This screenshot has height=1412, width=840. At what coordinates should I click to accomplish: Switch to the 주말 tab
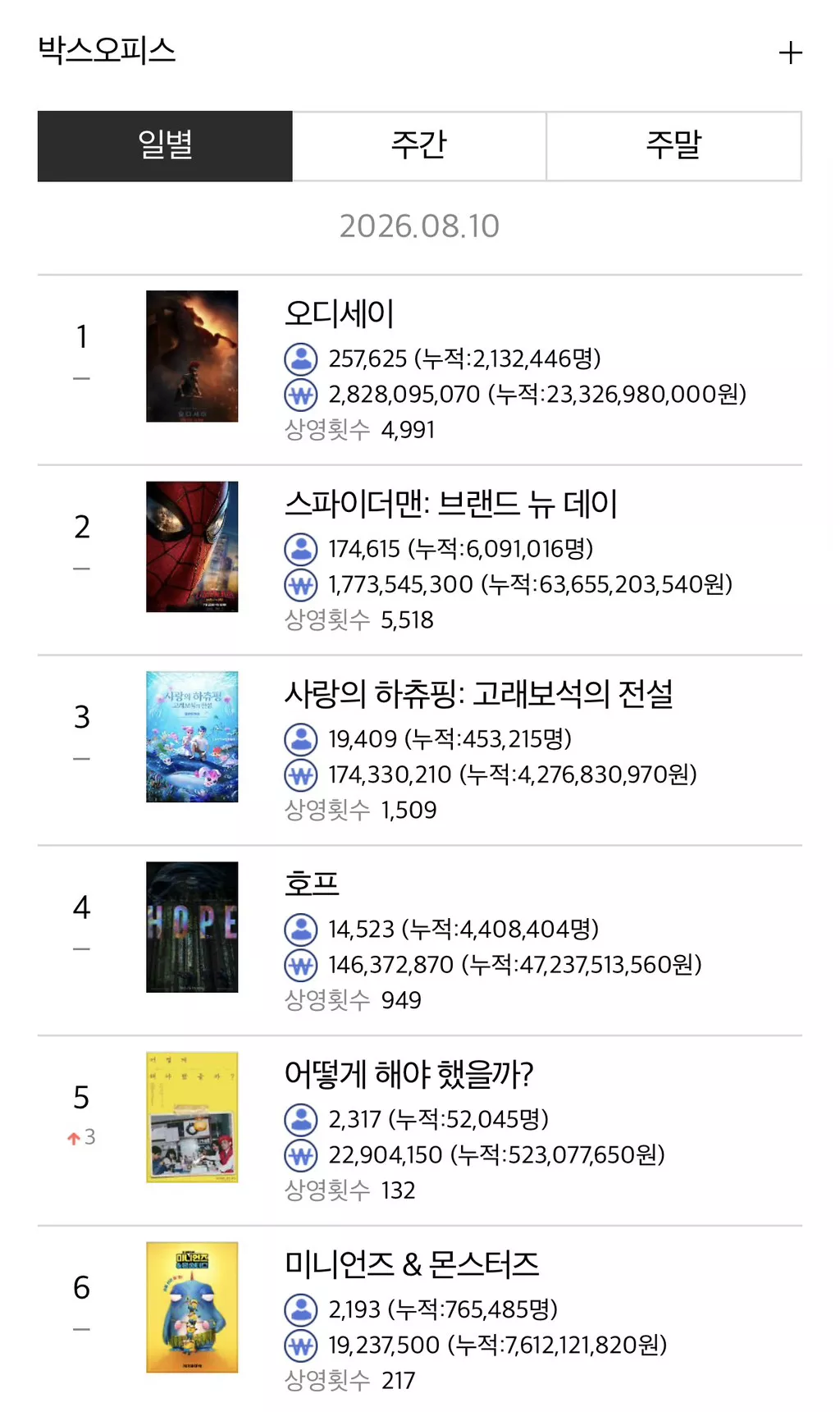(673, 146)
